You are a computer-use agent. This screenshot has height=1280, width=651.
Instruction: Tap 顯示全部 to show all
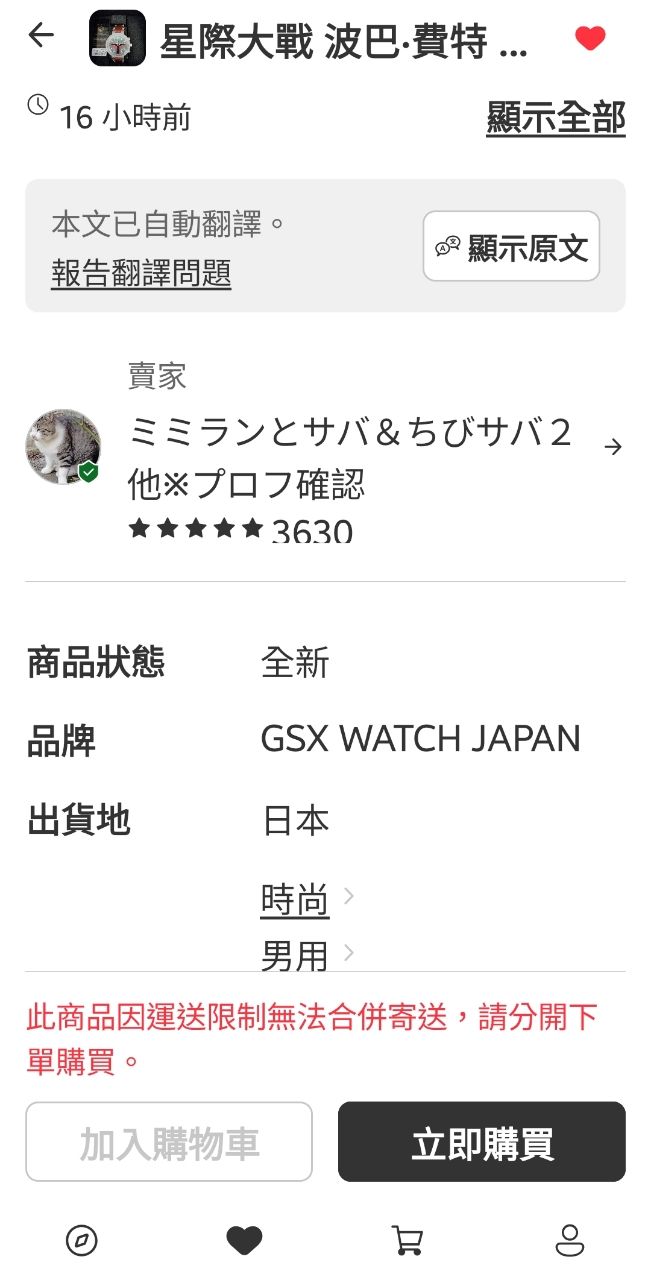tap(555, 118)
